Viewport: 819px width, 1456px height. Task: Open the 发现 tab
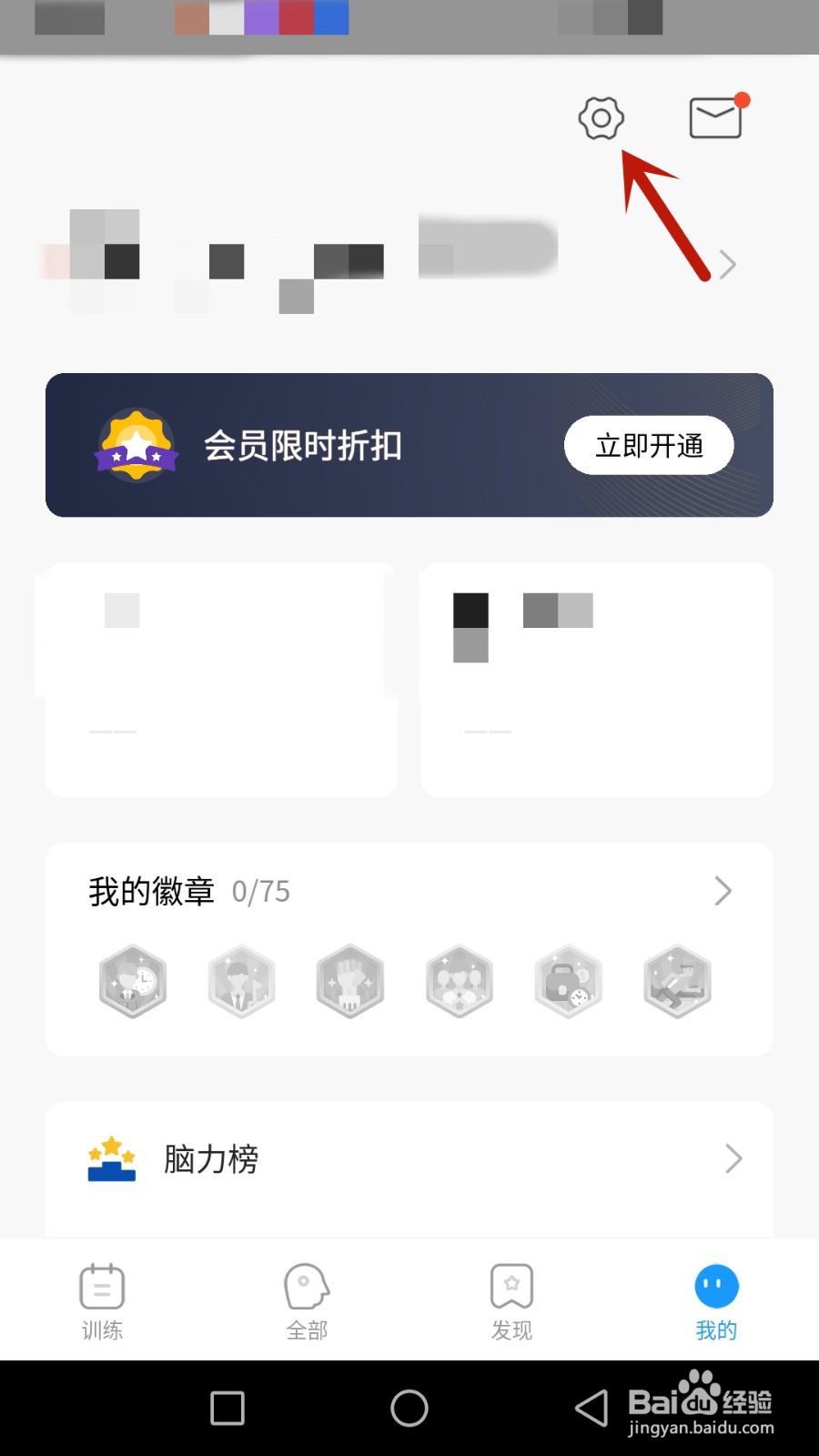click(x=511, y=1301)
